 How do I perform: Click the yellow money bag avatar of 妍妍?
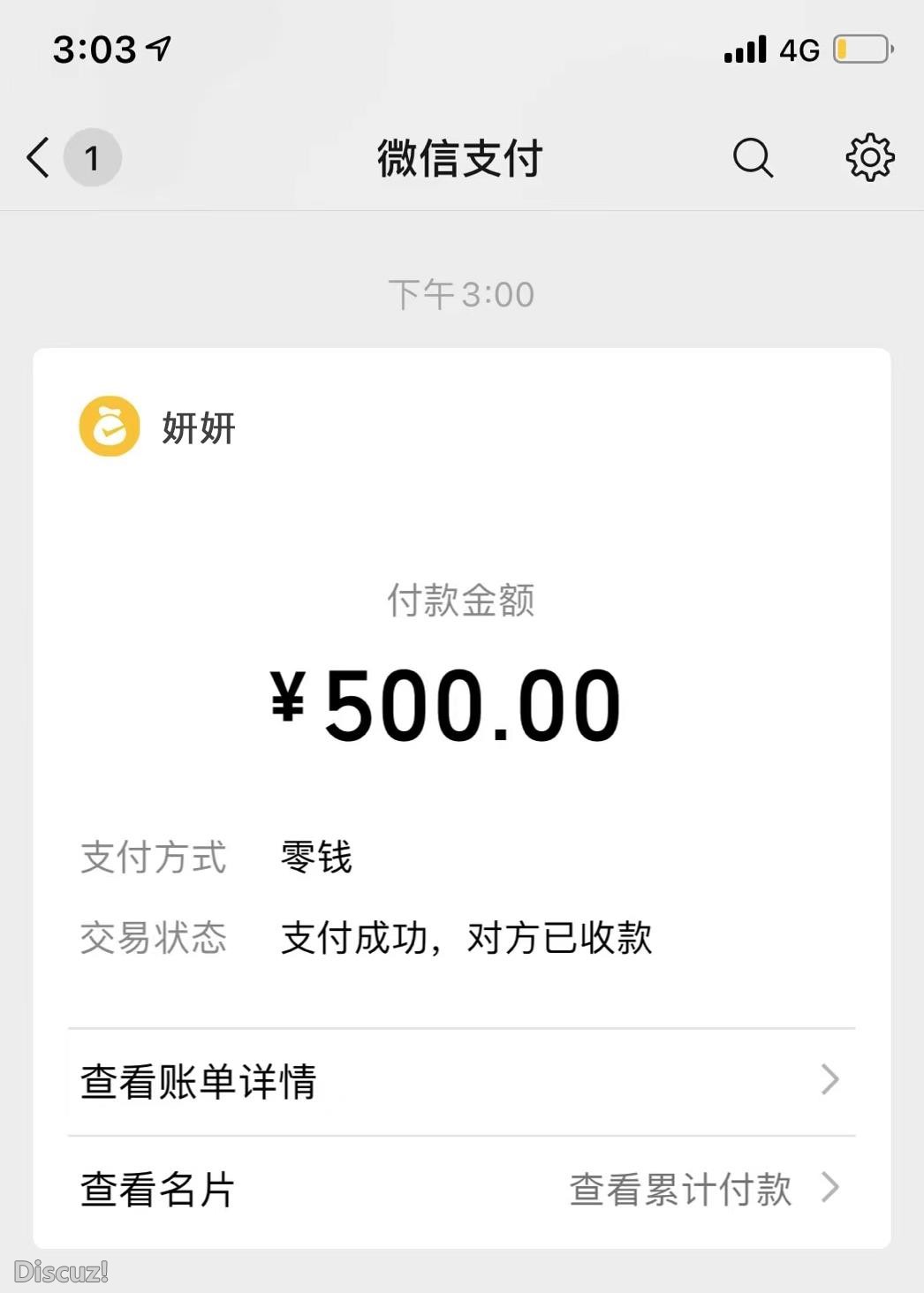click(x=109, y=427)
